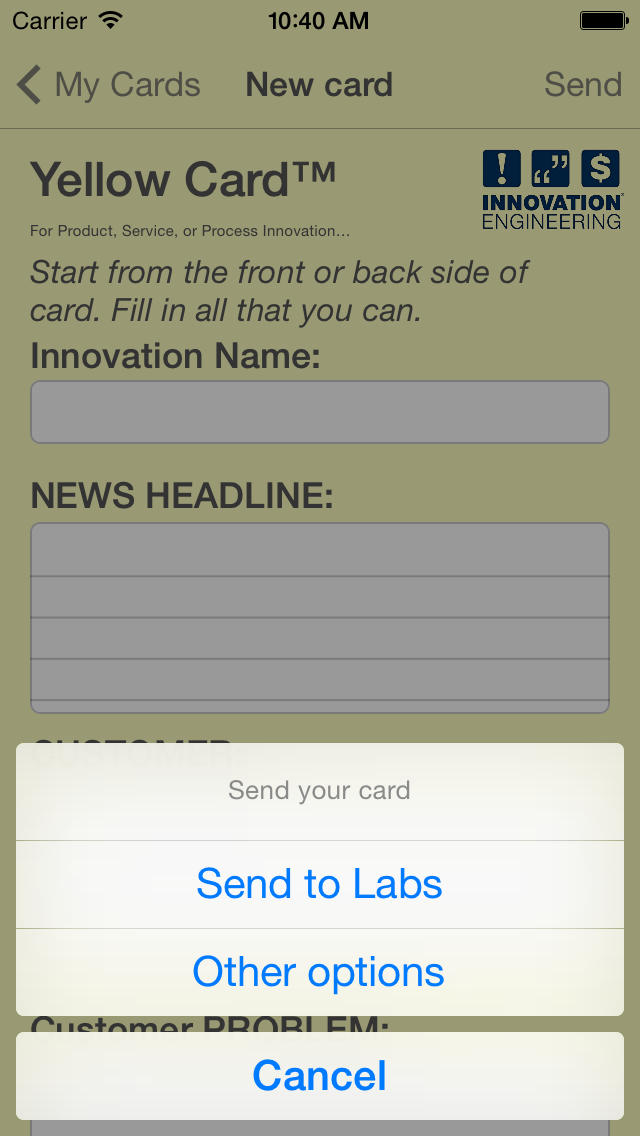Open Other options for sending

[320, 972]
